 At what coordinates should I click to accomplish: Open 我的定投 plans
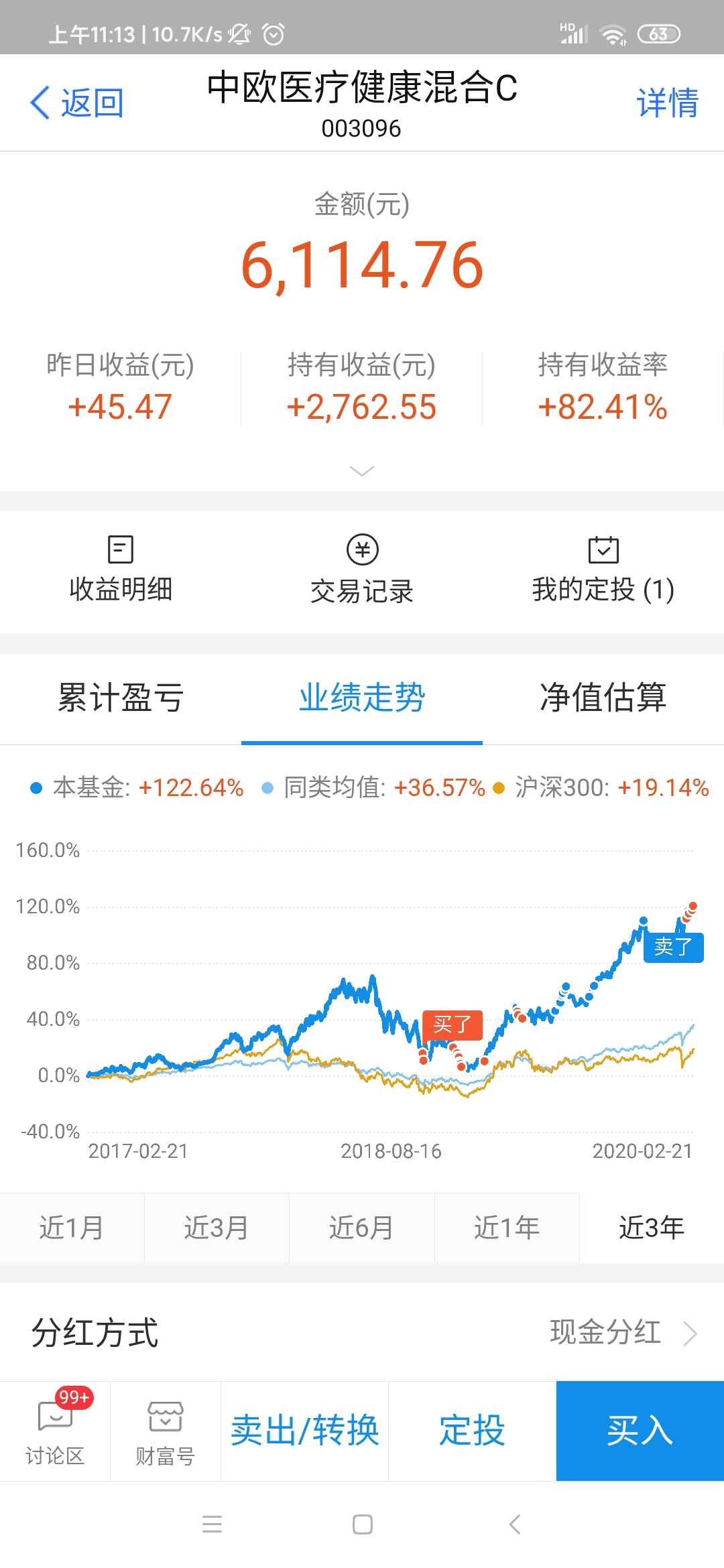[603, 570]
